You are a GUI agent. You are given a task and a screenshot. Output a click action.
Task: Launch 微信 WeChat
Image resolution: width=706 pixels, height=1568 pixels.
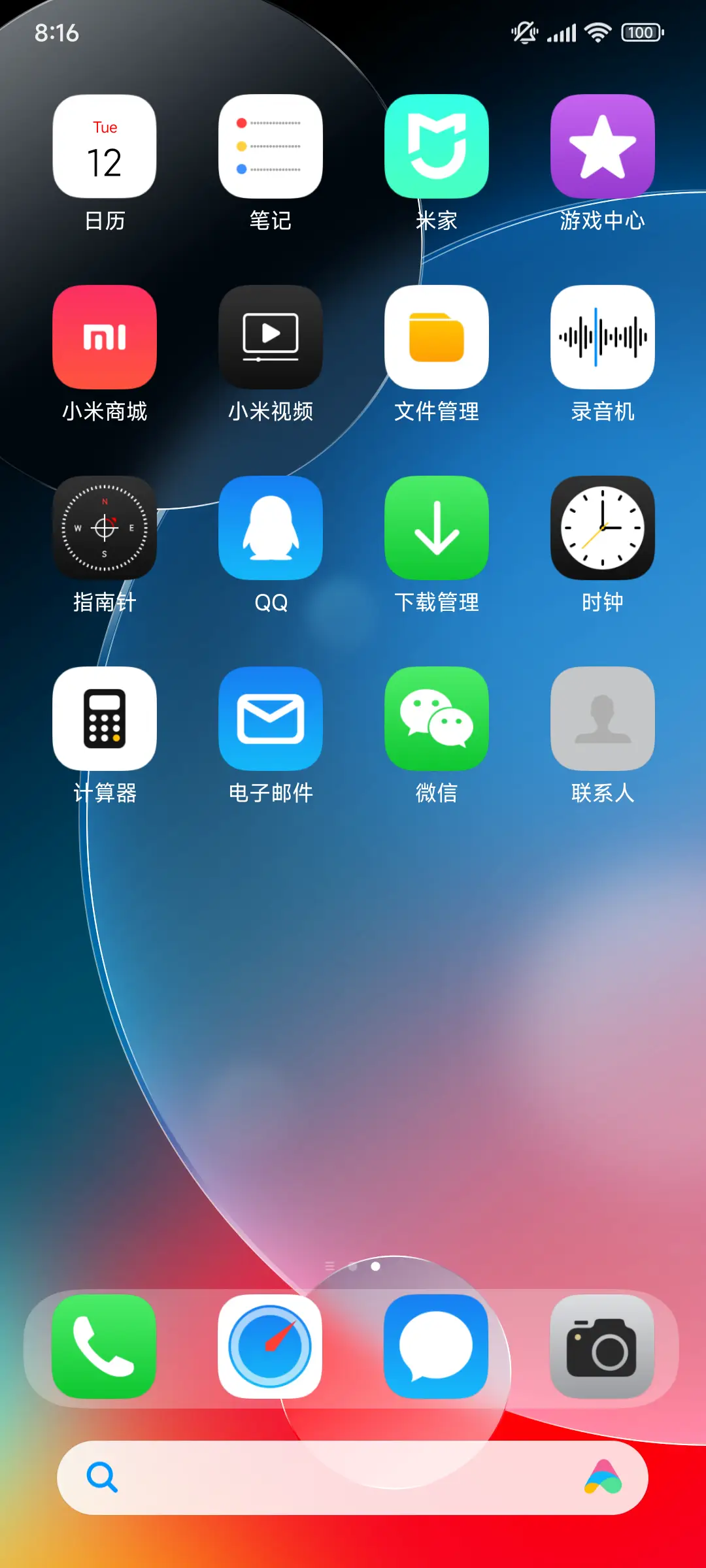[x=437, y=719]
